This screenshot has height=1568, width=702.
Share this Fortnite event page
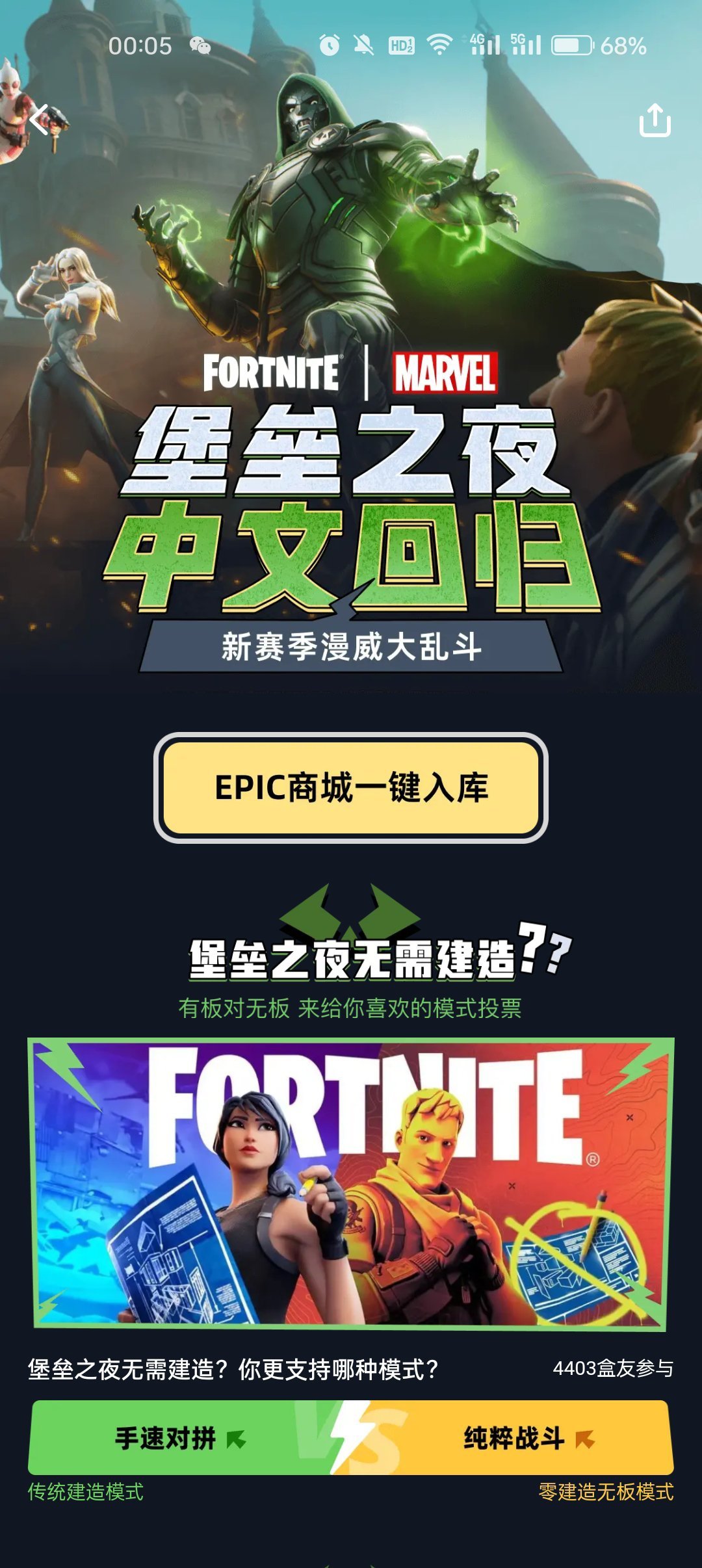655,120
